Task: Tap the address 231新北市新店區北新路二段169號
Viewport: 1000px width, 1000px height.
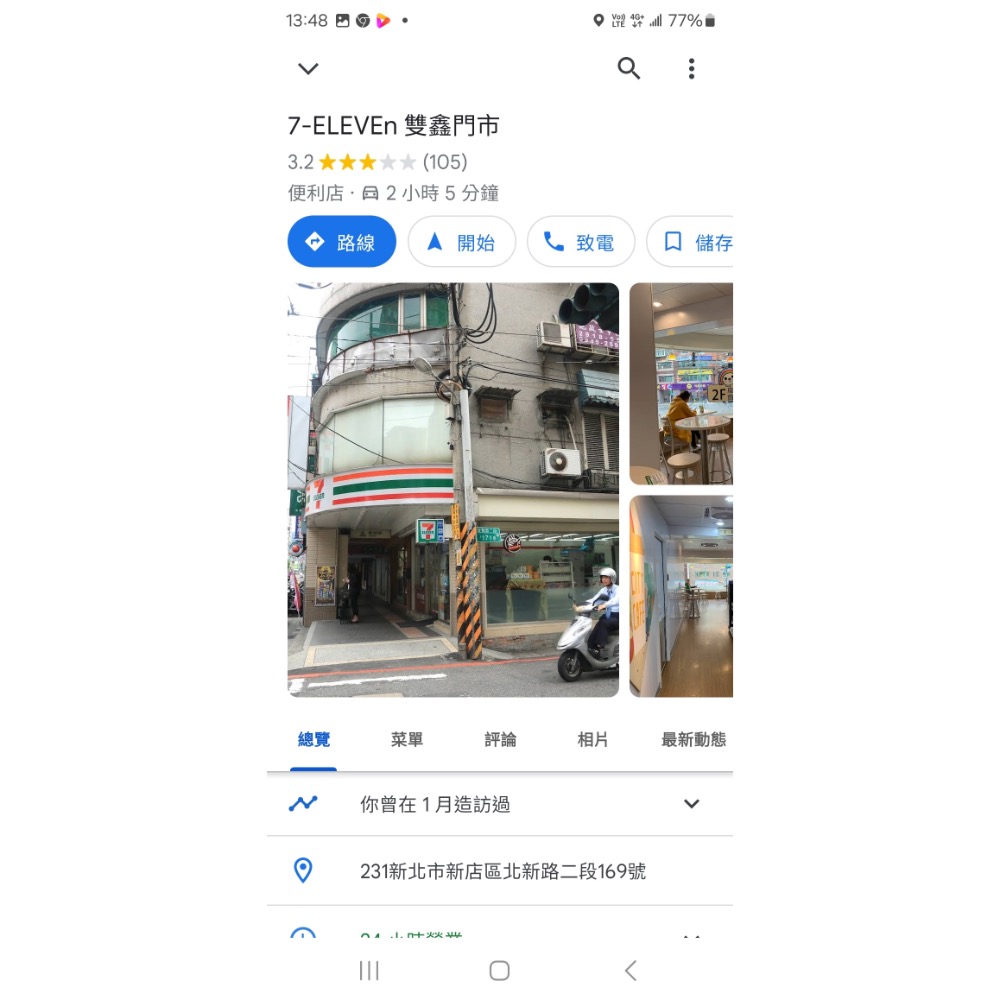Action: [x=503, y=871]
